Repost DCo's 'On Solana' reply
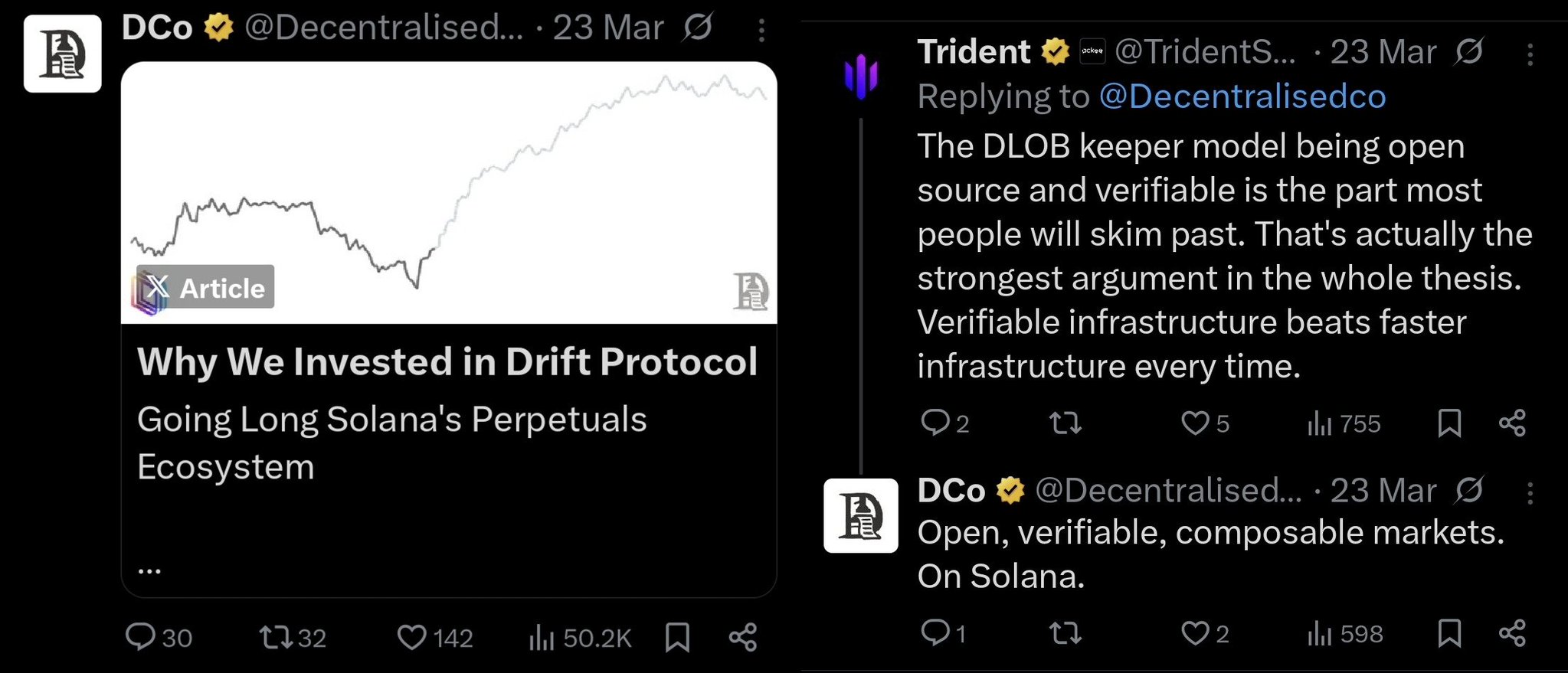The image size is (1568, 673). [x=1065, y=633]
